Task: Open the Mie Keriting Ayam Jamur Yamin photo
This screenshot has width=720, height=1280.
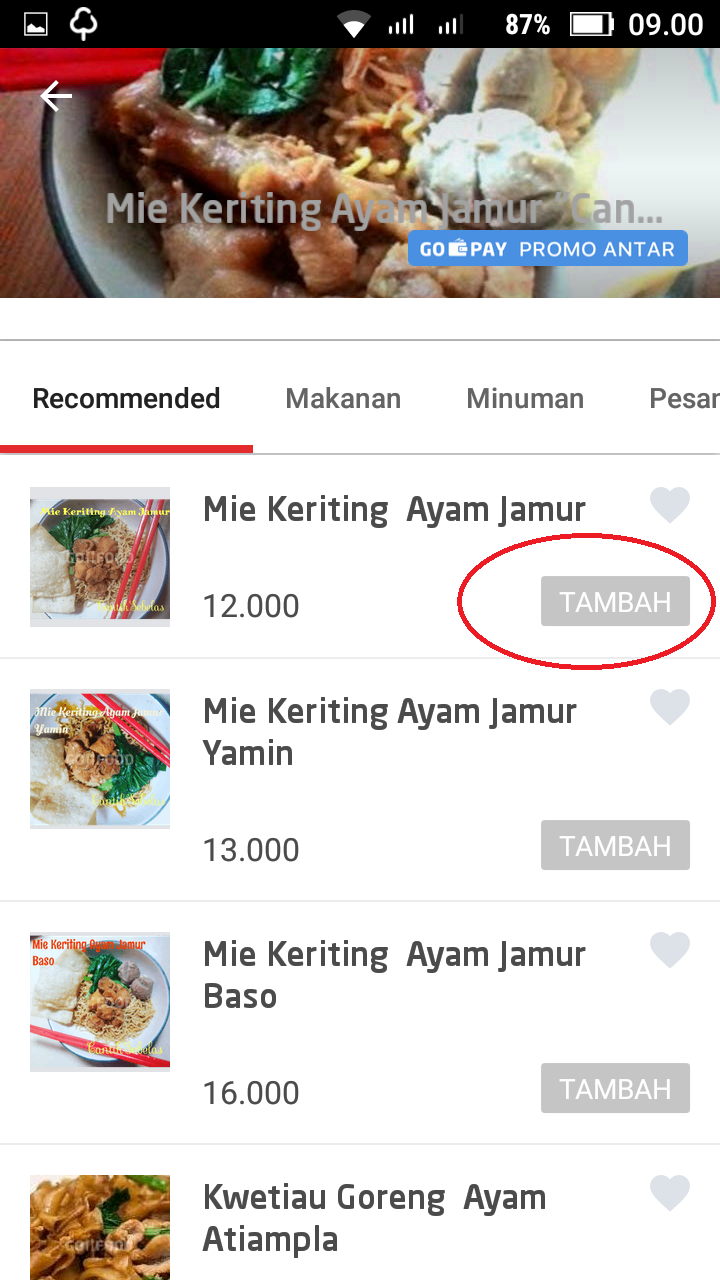Action: 100,758
